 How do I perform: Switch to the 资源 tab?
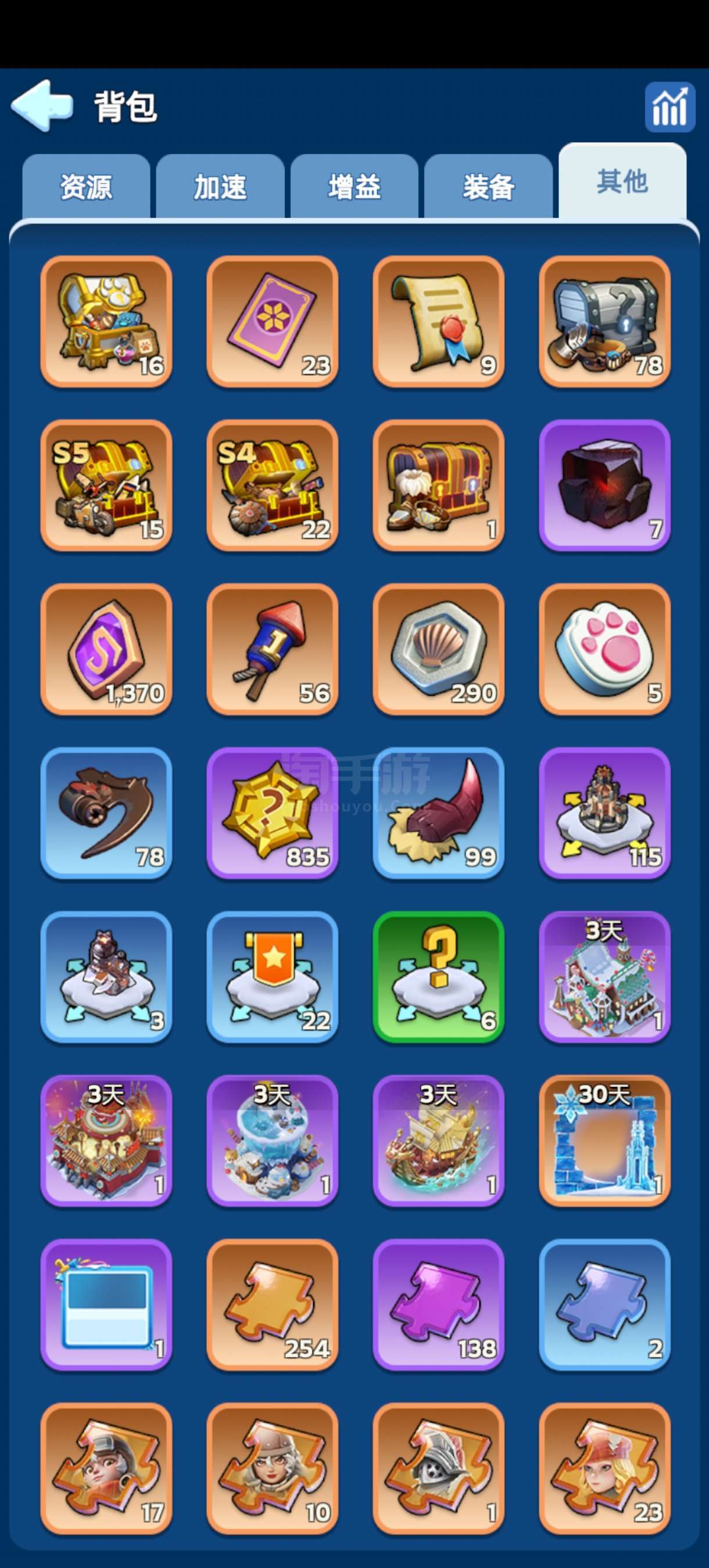click(x=86, y=186)
